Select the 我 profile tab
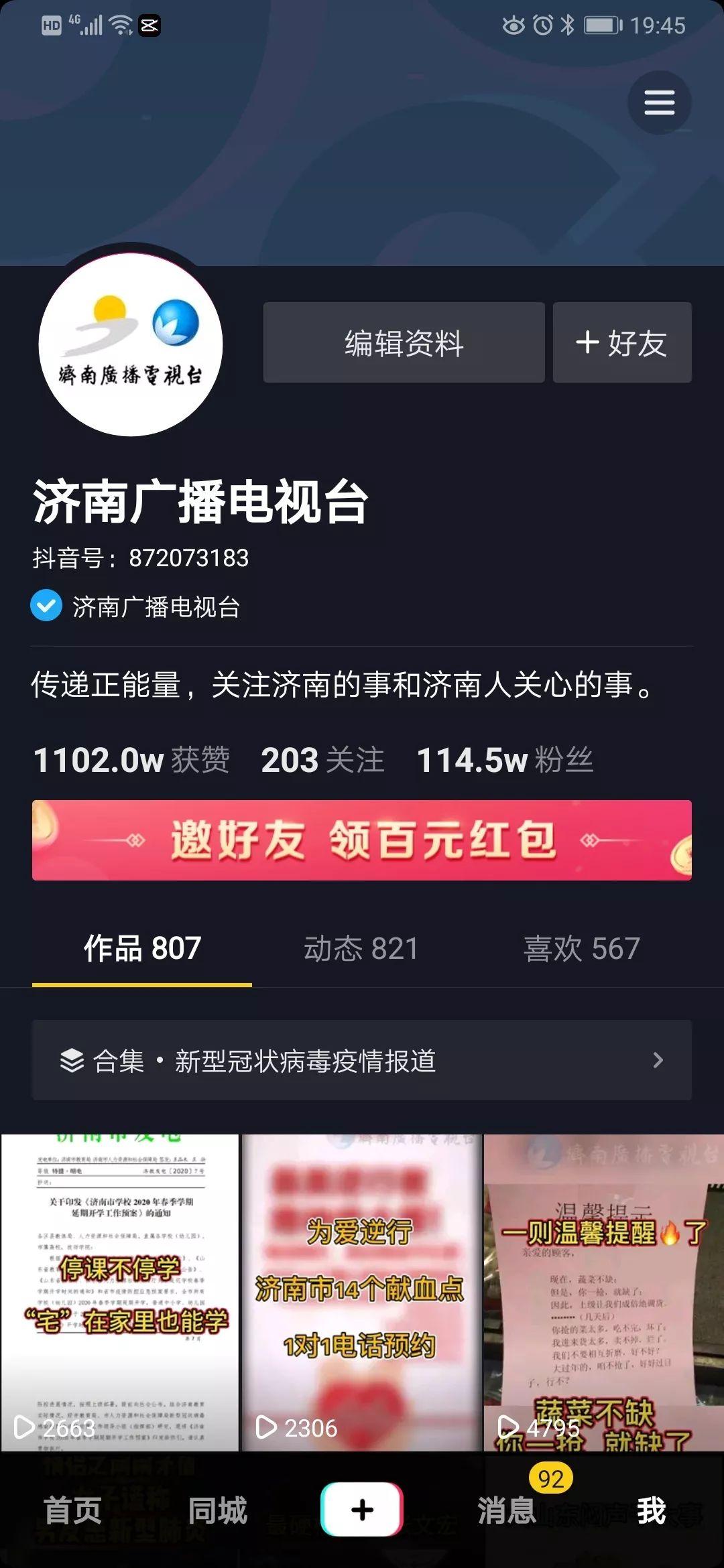 [651, 1511]
